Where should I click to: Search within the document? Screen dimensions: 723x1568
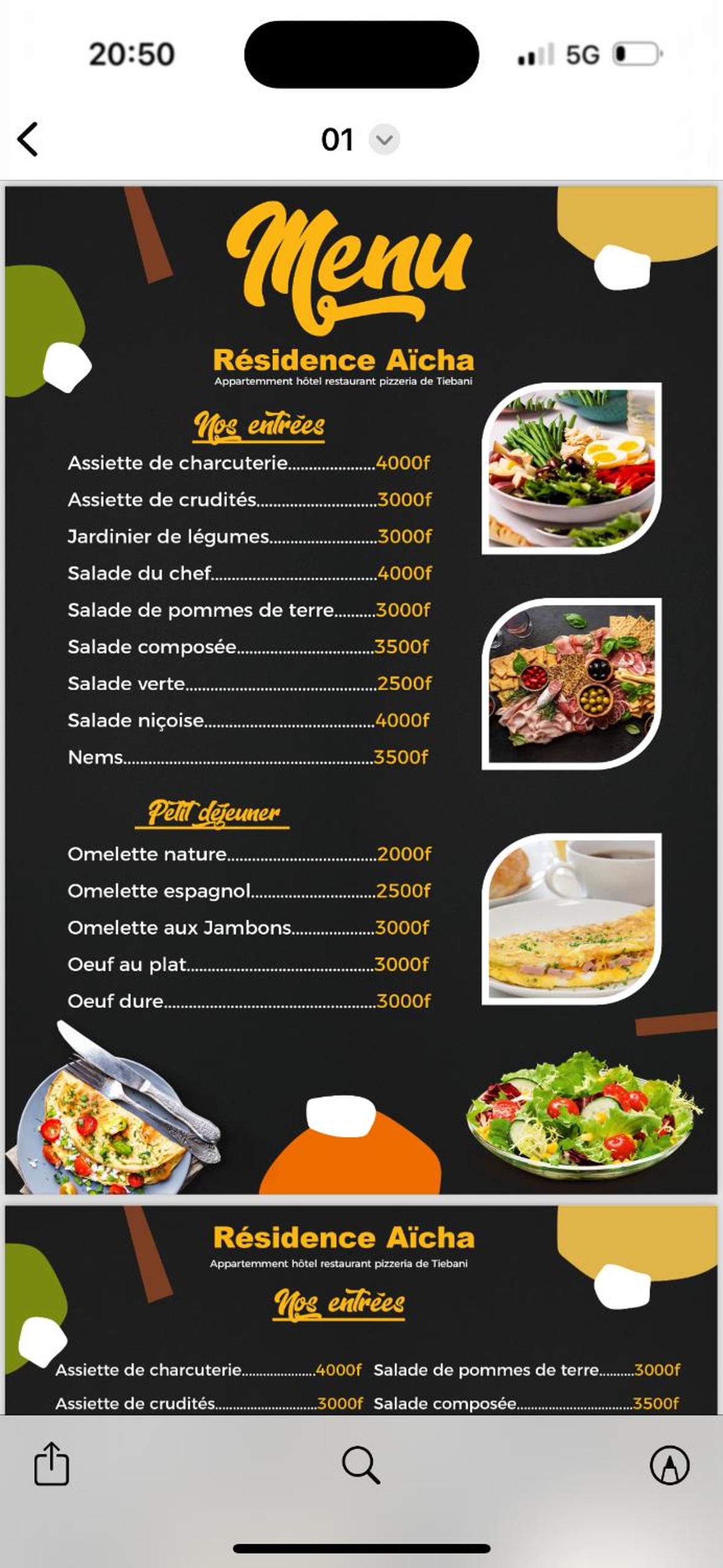361,1465
